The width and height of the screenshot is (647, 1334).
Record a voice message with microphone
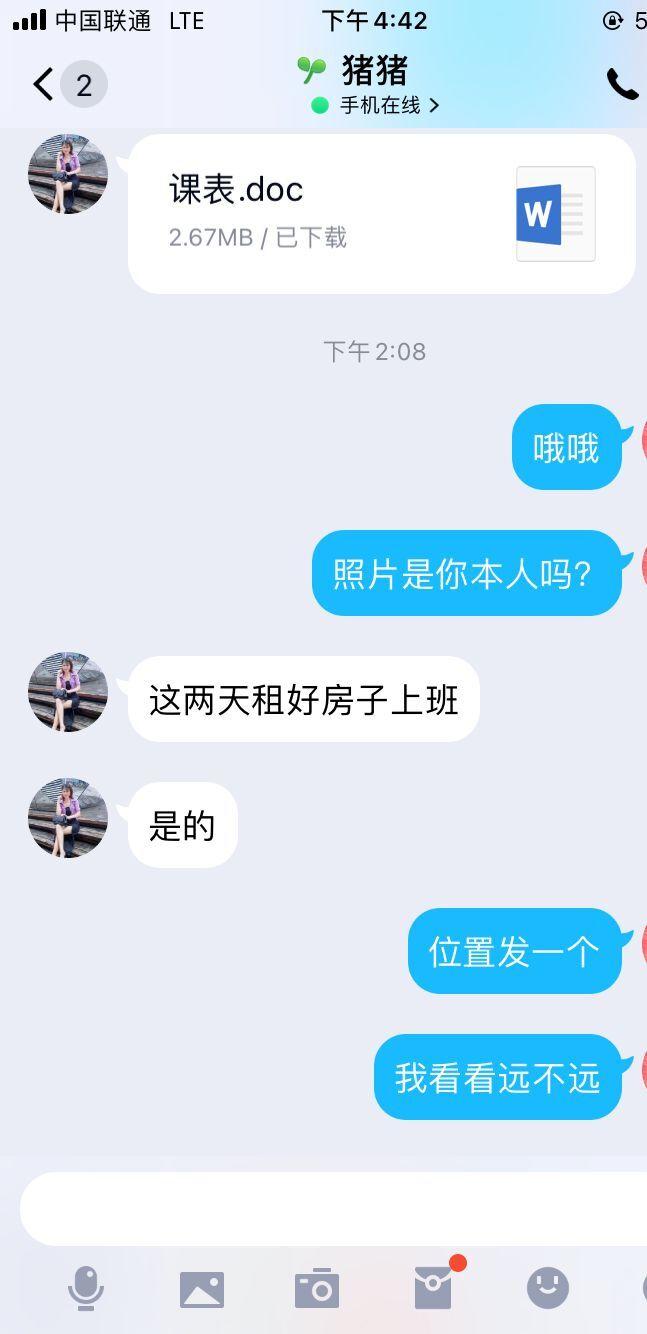coord(86,1288)
